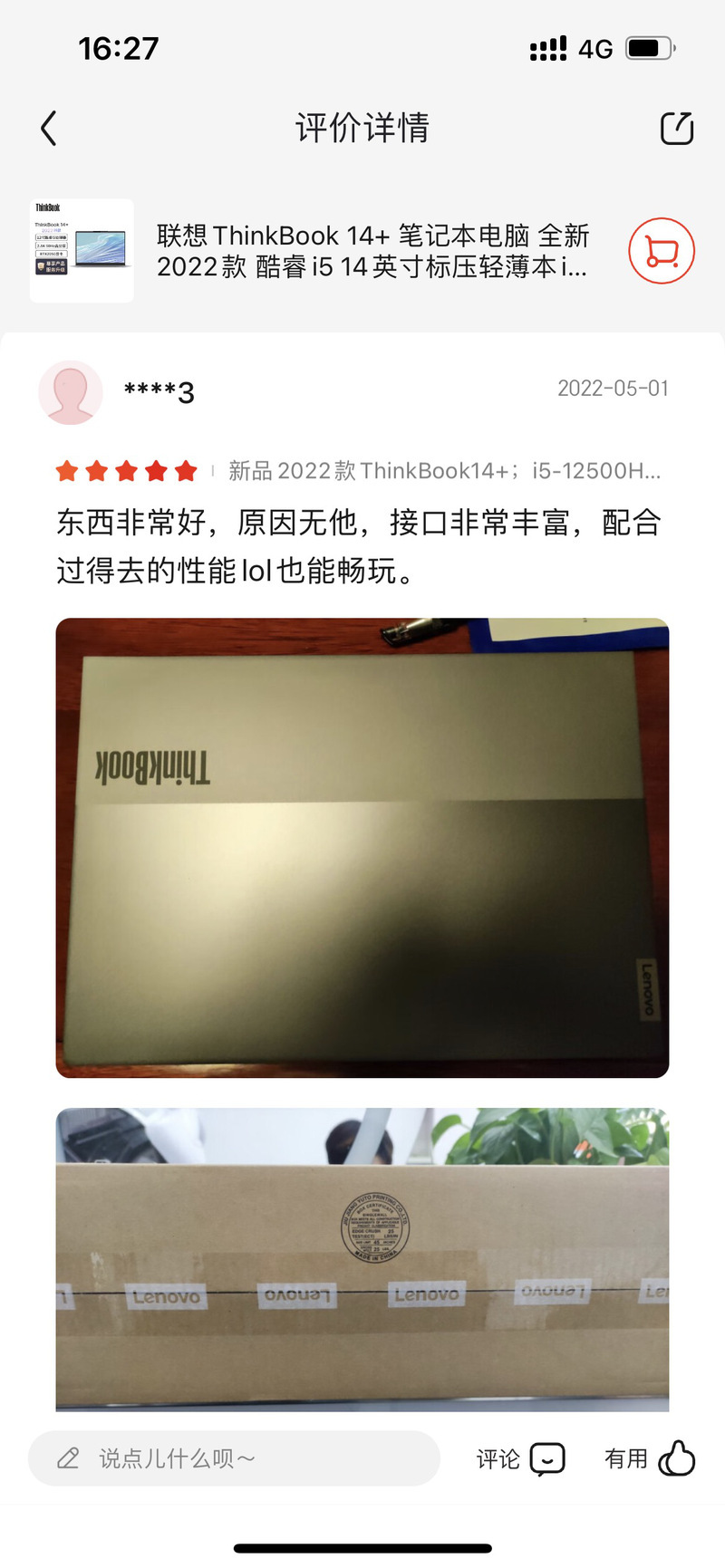Share this review
The height and width of the screenshot is (1568, 725).
click(676, 129)
